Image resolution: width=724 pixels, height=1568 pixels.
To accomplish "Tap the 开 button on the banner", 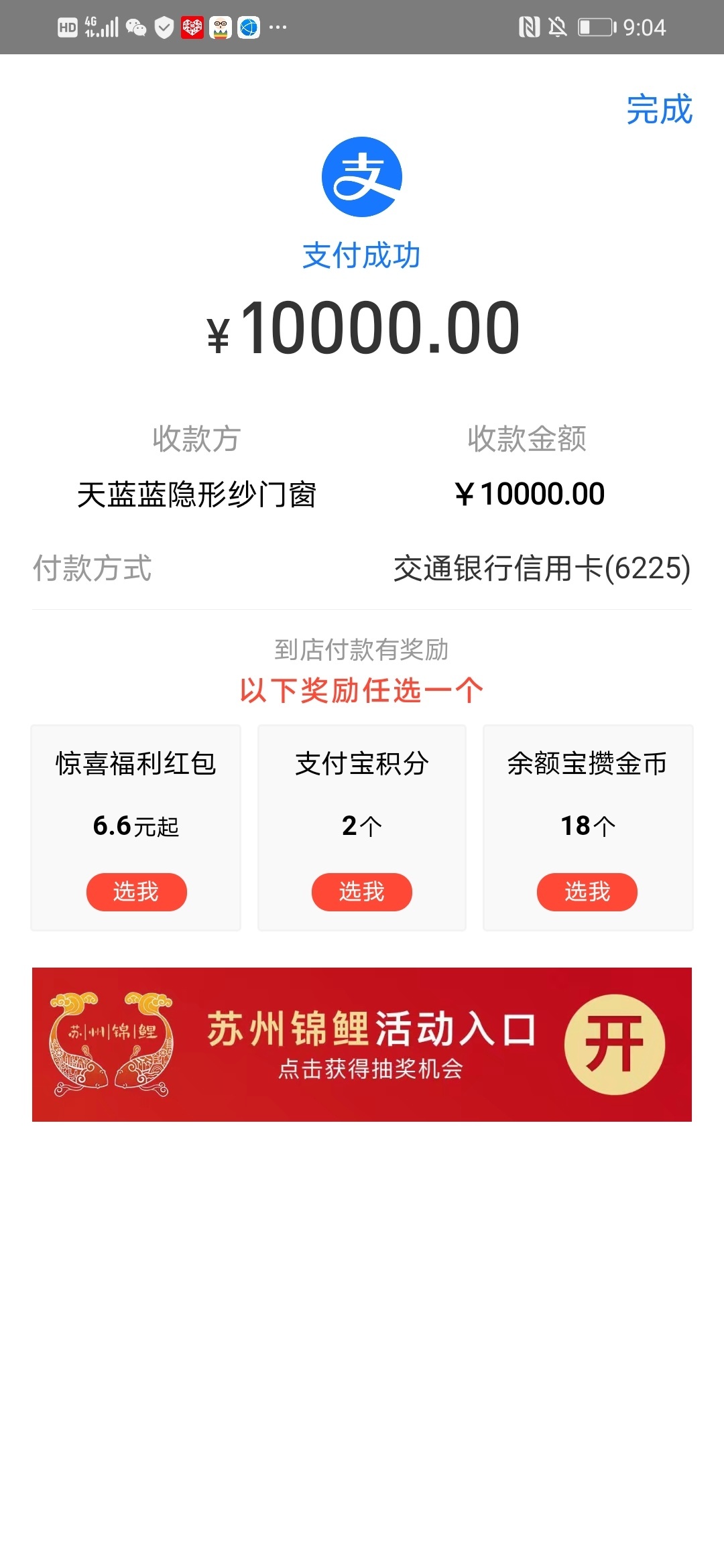I will [x=614, y=1044].
